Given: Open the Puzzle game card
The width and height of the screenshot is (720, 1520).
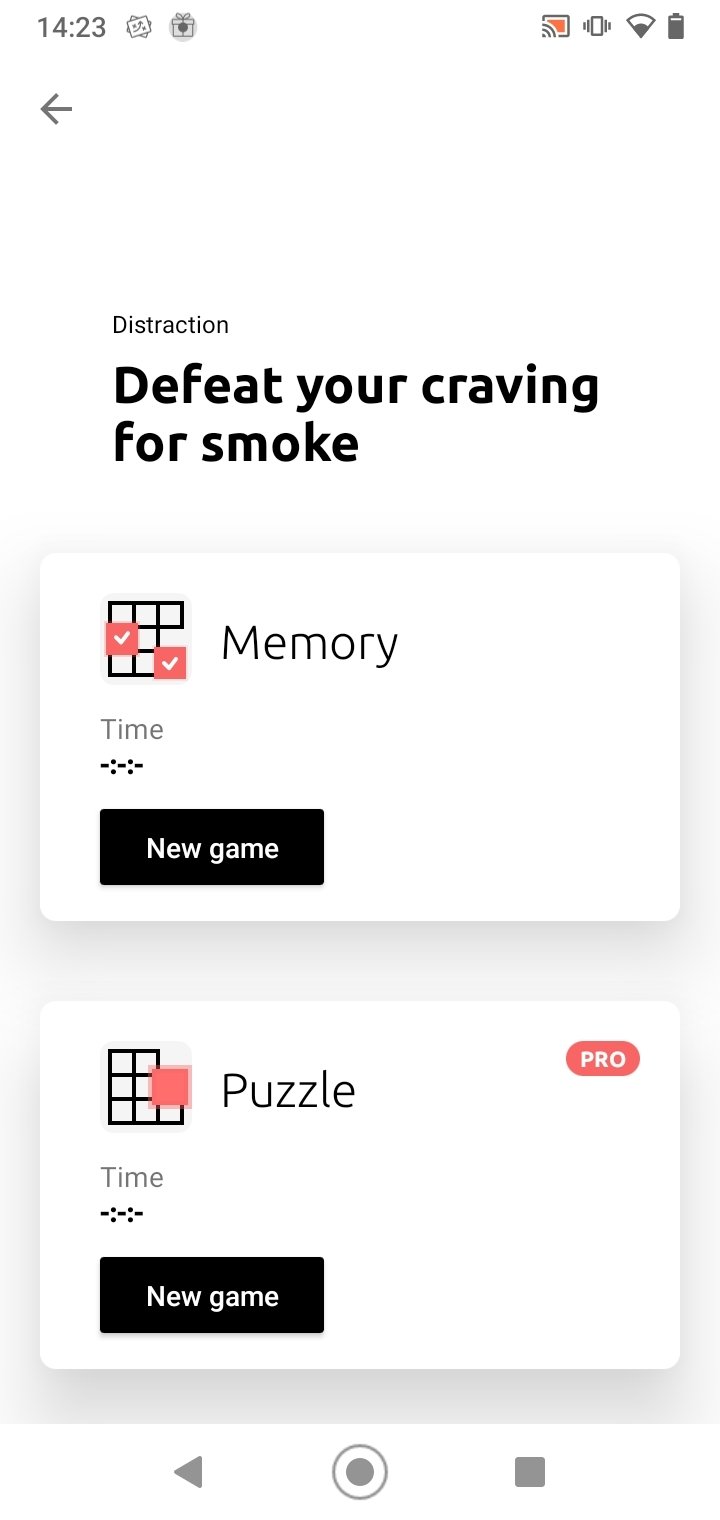Looking at the screenshot, I should click(360, 1185).
